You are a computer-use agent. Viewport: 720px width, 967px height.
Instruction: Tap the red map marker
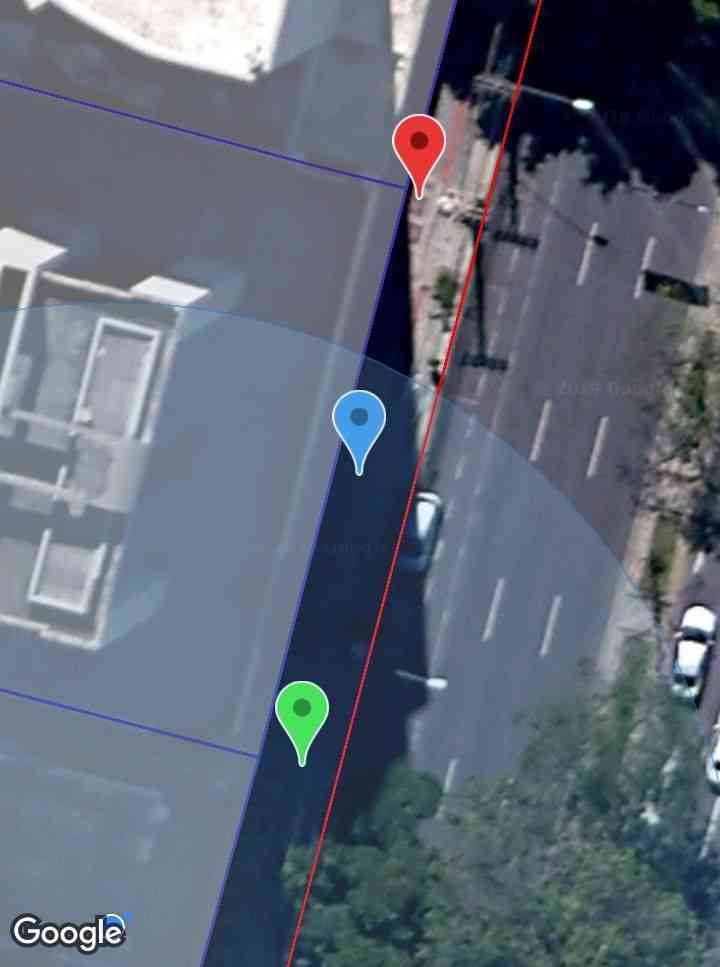pos(419,149)
